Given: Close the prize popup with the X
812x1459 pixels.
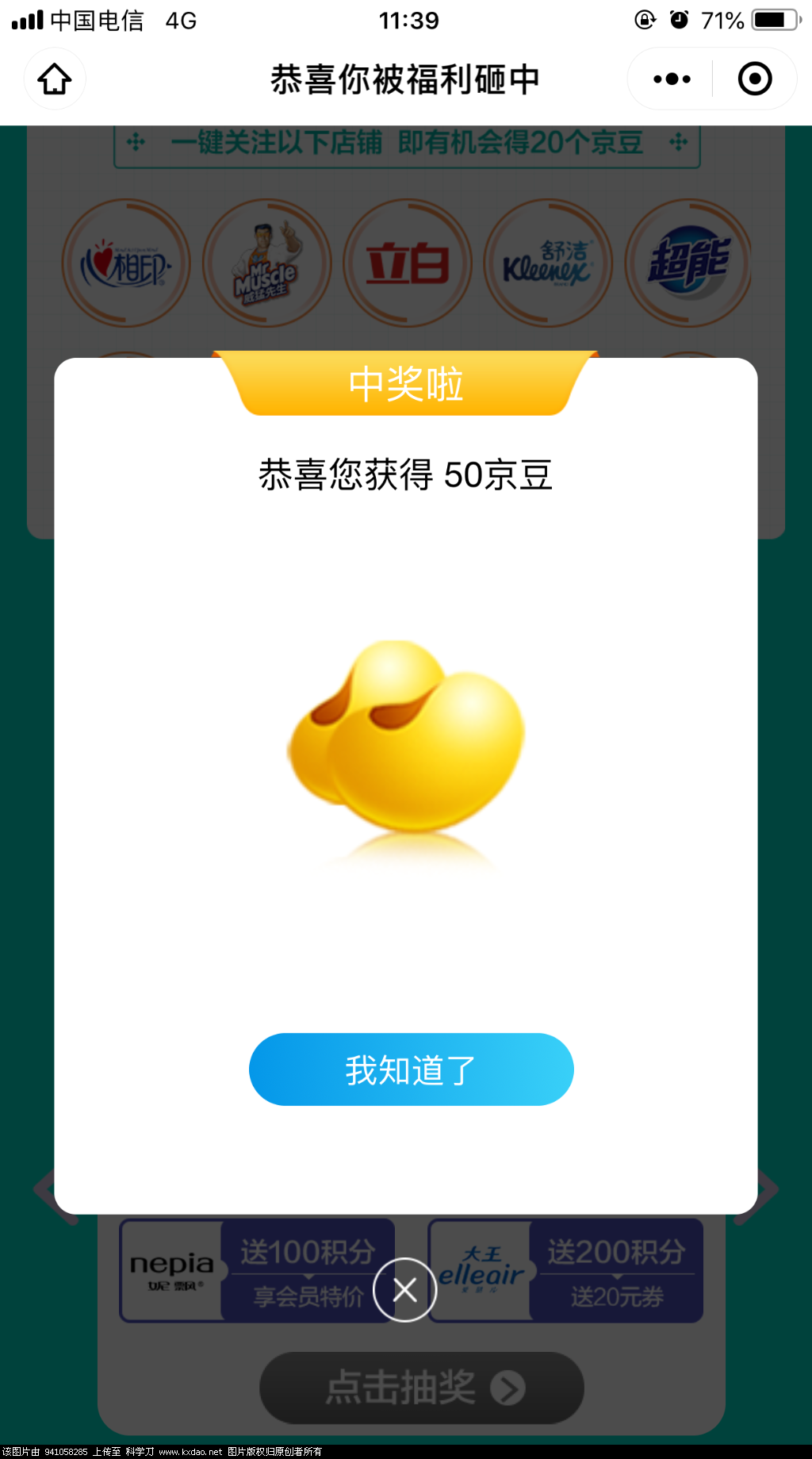Looking at the screenshot, I should pyautogui.click(x=405, y=1290).
